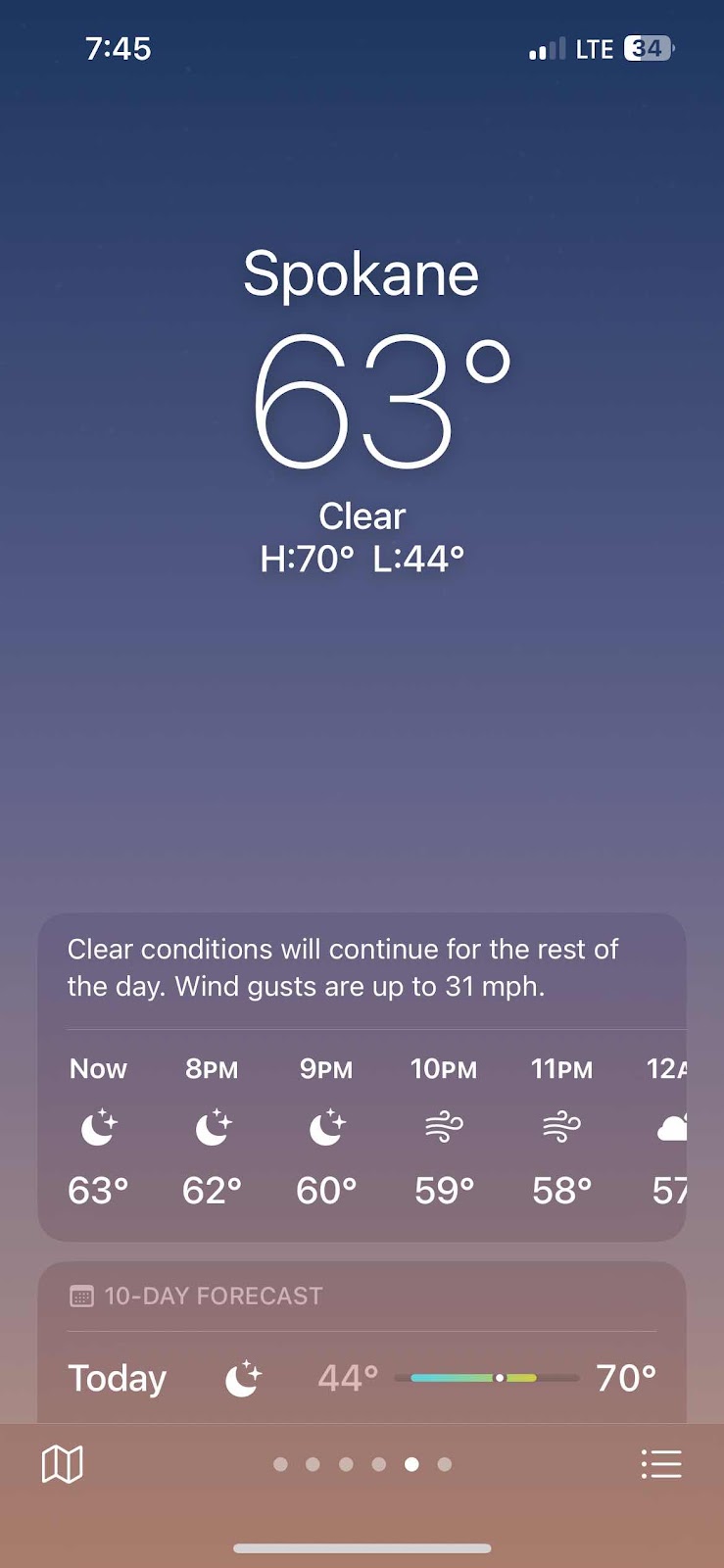Open the weather map
This screenshot has height=1568, width=724.
coord(63,1464)
